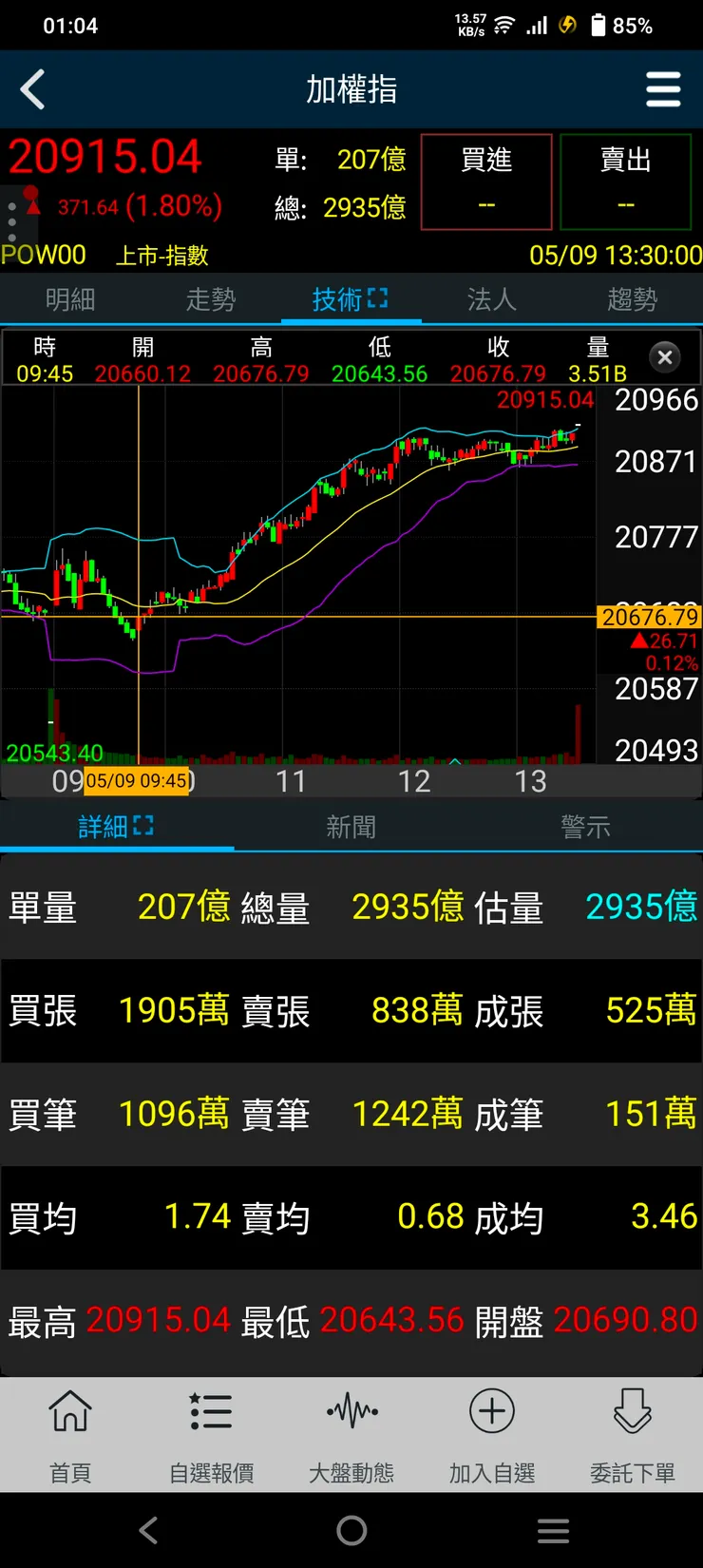The width and height of the screenshot is (703, 1568).
Task: Go to 首頁 home
Action: [70, 1435]
